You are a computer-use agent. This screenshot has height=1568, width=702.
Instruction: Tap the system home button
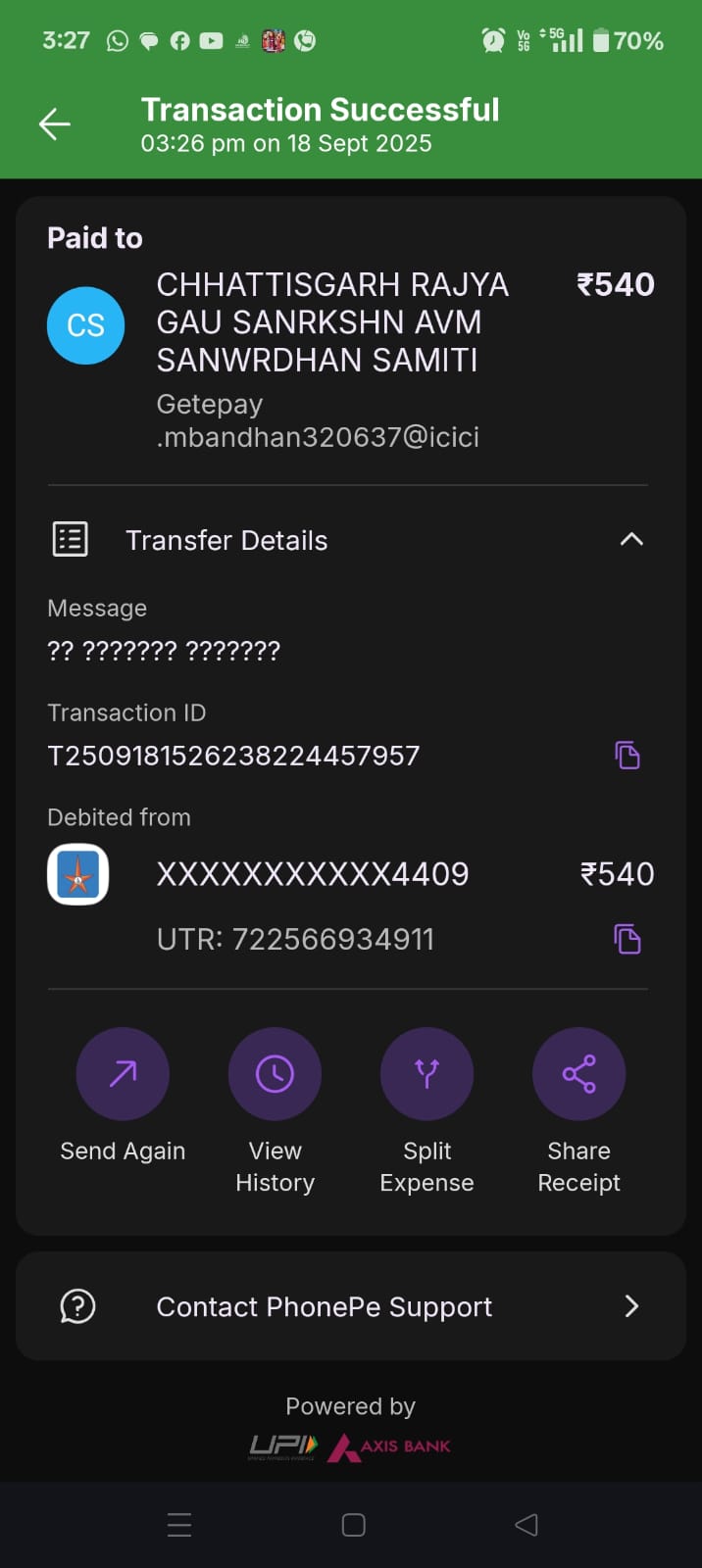pyautogui.click(x=353, y=1525)
